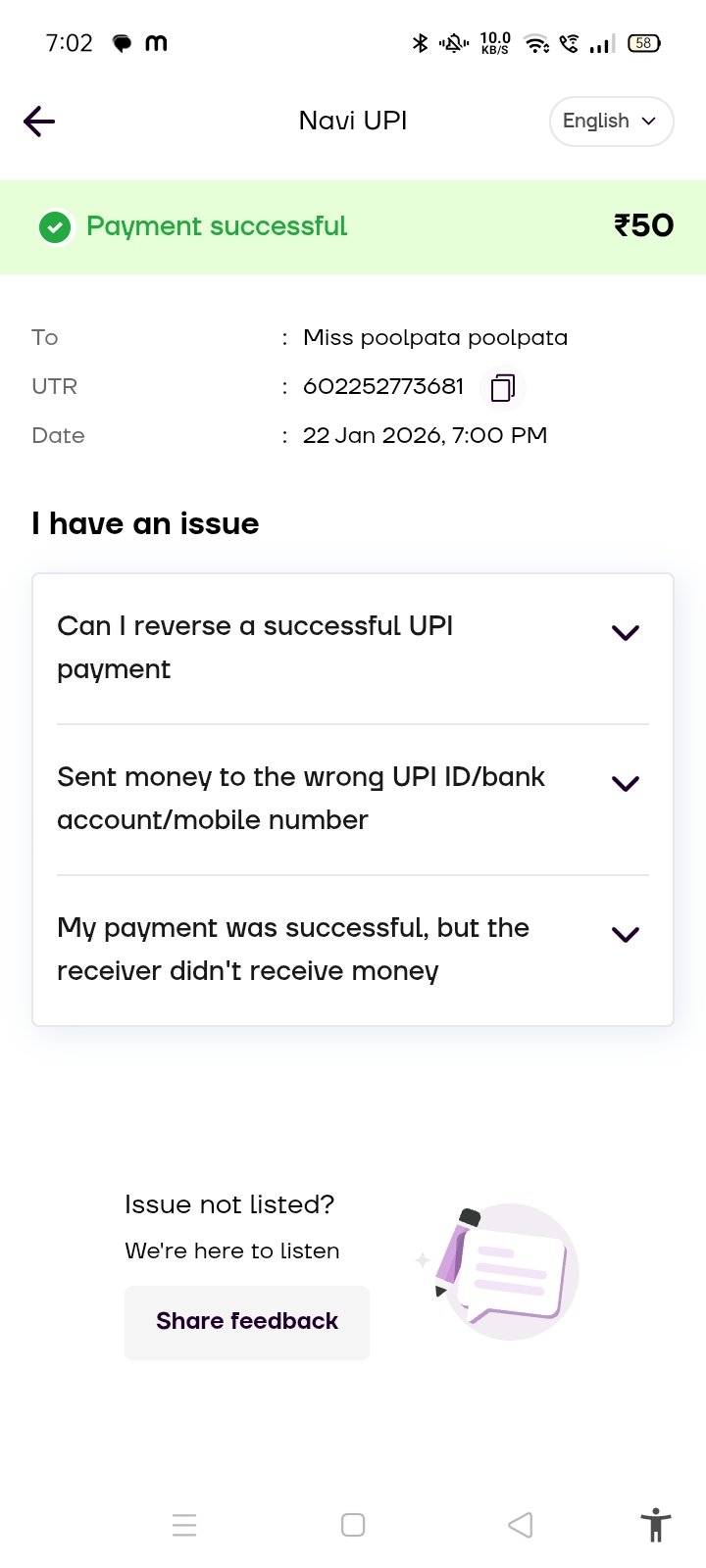The width and height of the screenshot is (706, 1568).
Task: Open the English language dropdown
Action: 611,122
